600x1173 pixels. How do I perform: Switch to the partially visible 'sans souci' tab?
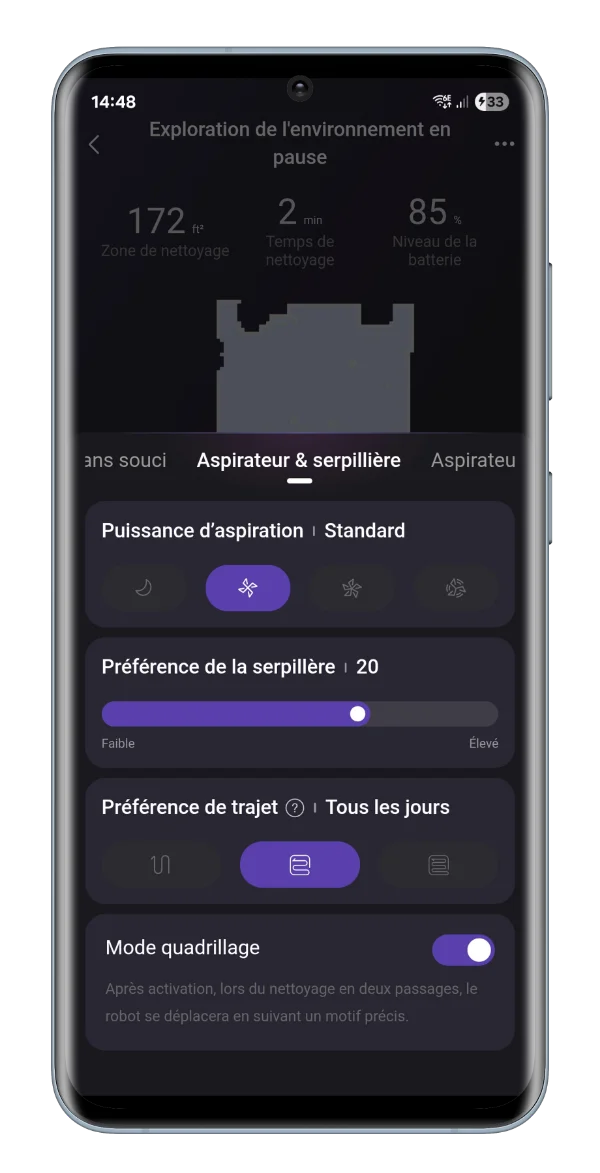pyautogui.click(x=126, y=461)
